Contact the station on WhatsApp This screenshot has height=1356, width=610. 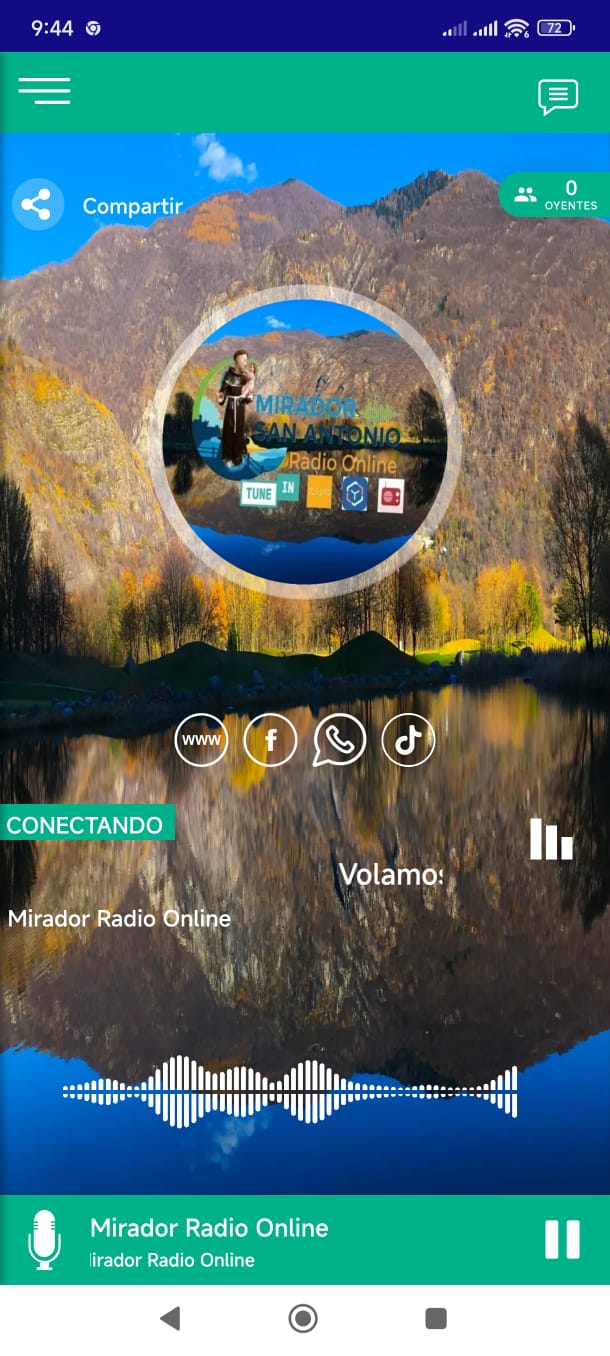click(339, 741)
